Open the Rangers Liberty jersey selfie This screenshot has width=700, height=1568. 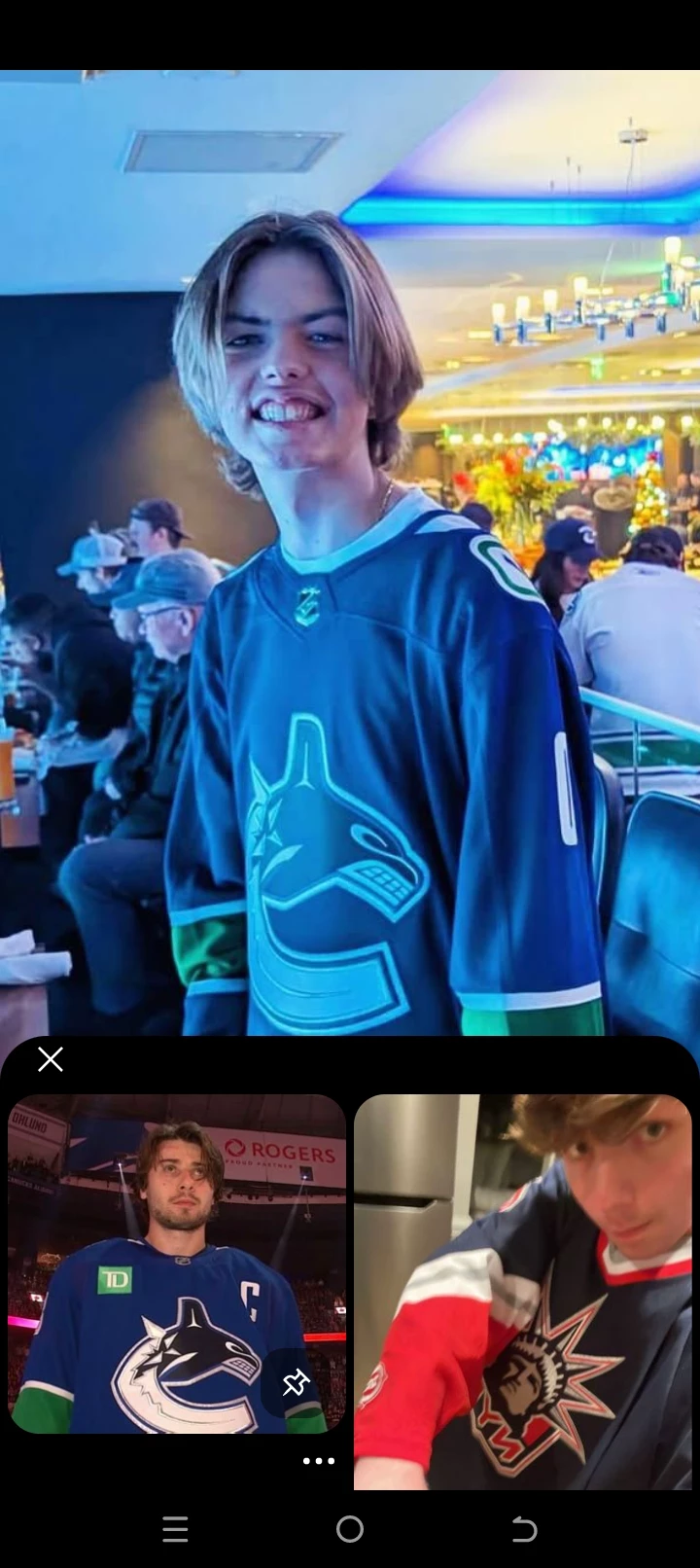[x=523, y=1294]
